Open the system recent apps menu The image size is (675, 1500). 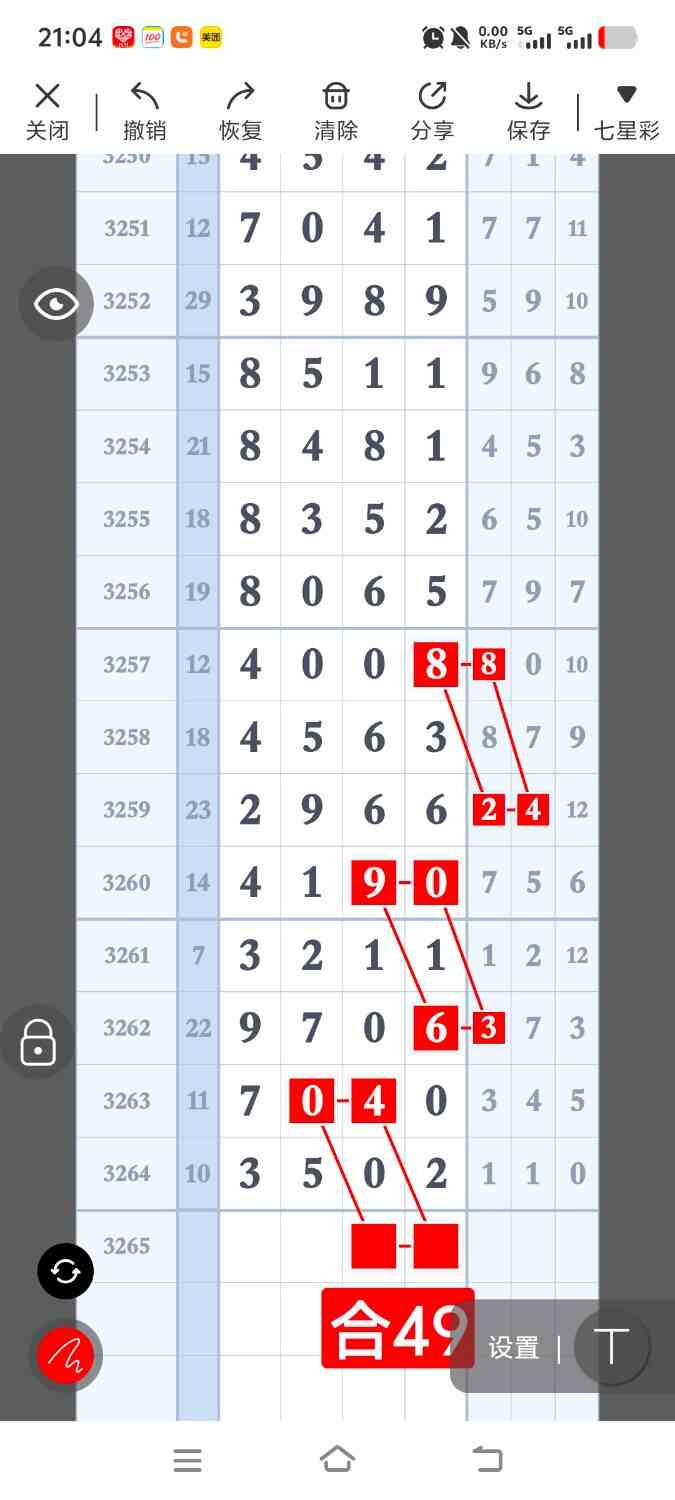[187, 1460]
